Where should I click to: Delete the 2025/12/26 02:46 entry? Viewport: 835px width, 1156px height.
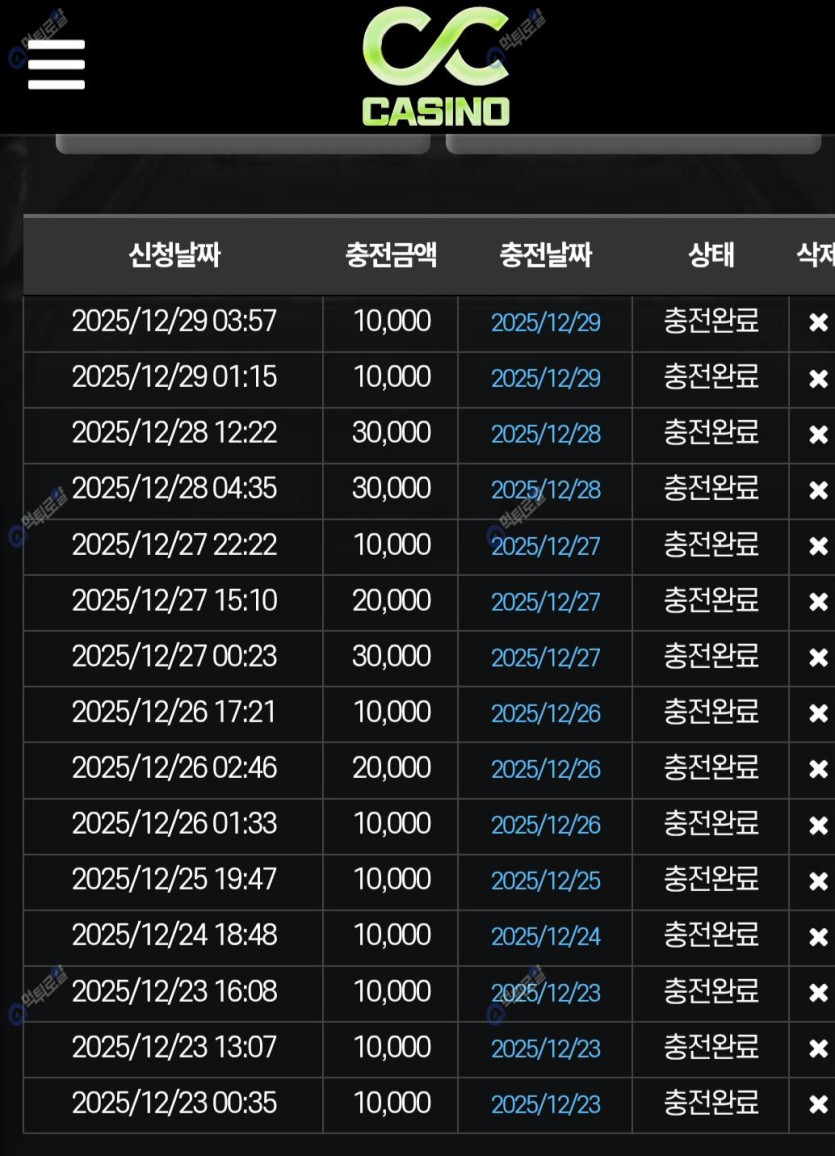click(818, 770)
